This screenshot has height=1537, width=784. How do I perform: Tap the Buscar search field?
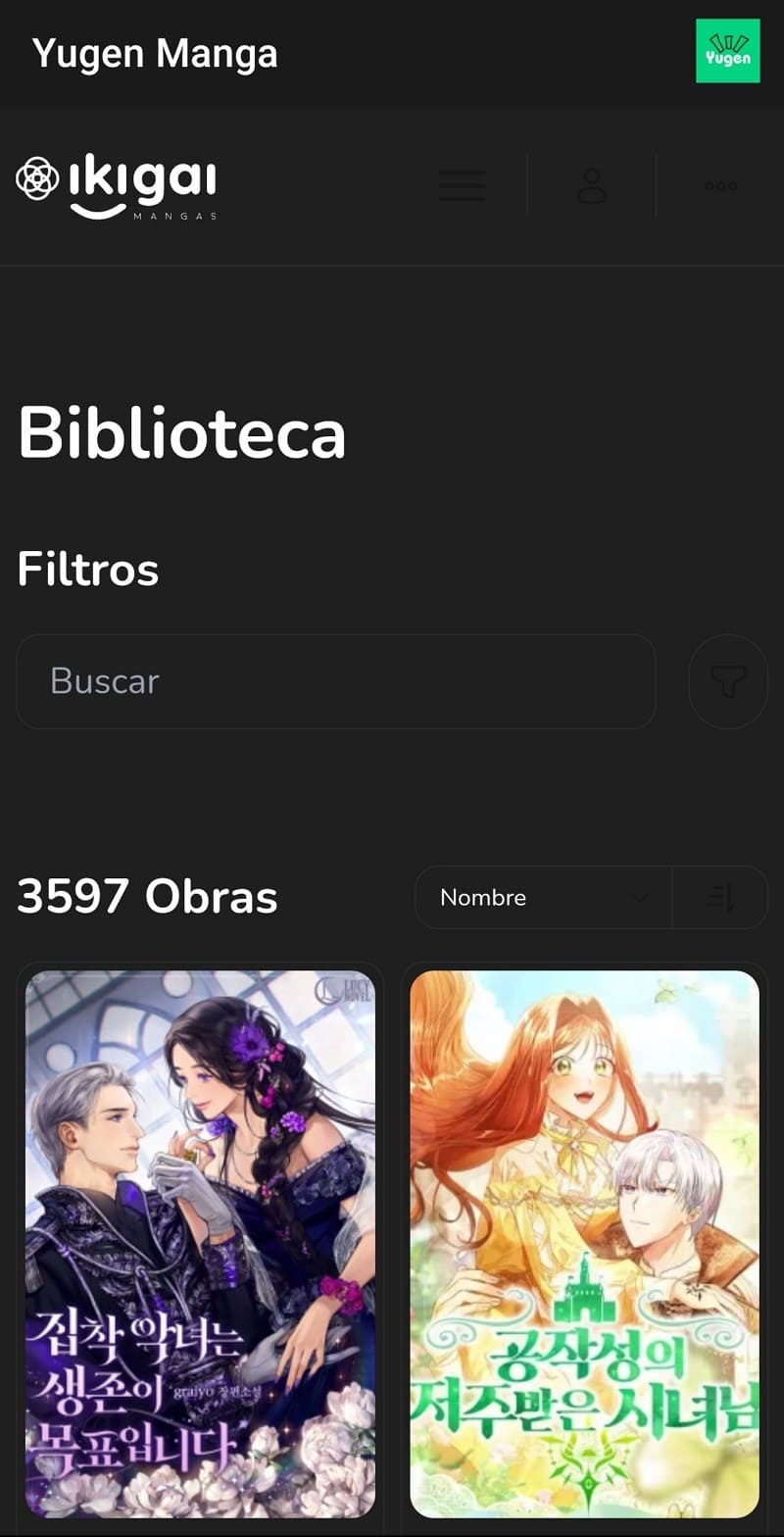335,681
